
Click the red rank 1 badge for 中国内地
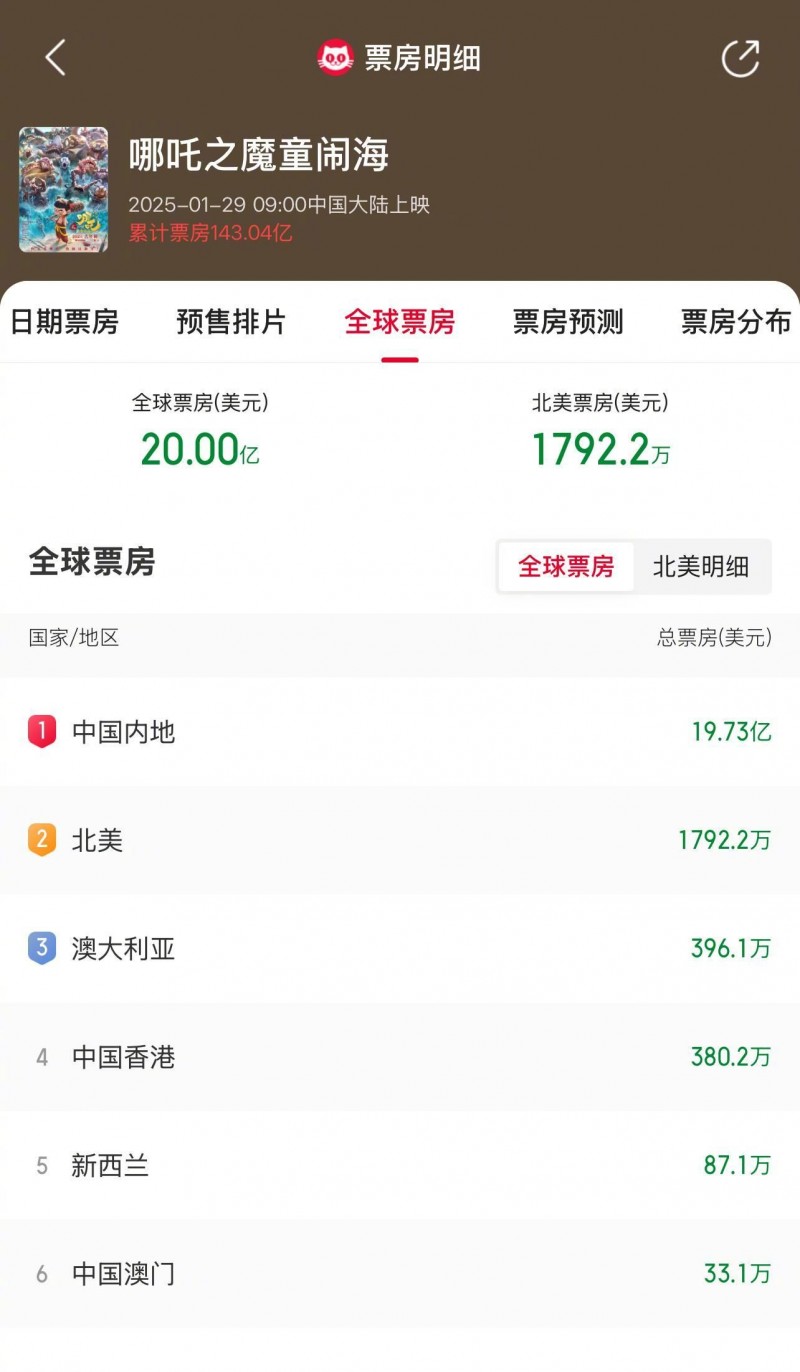coord(42,732)
